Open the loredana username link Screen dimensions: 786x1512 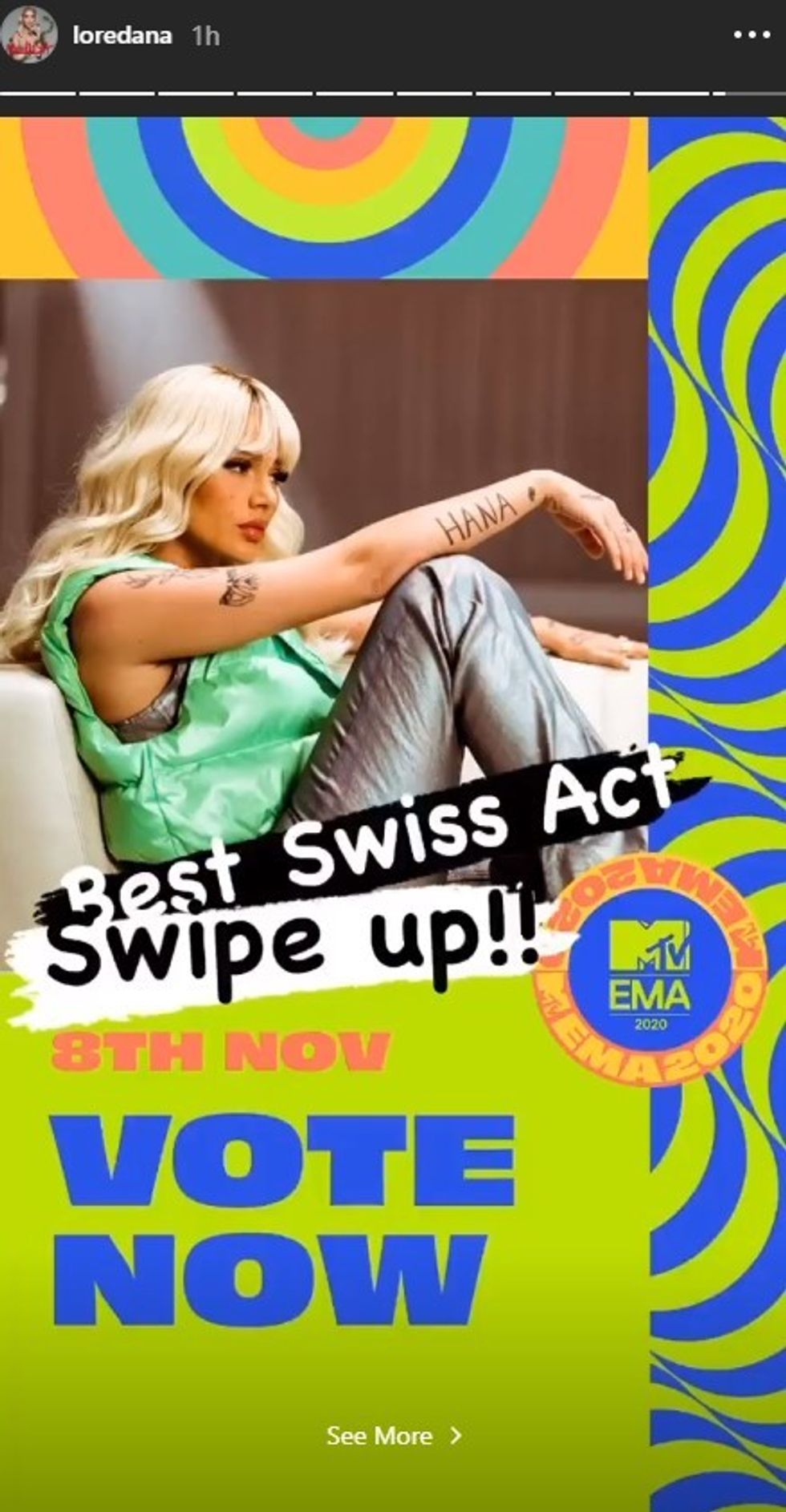pos(122,36)
